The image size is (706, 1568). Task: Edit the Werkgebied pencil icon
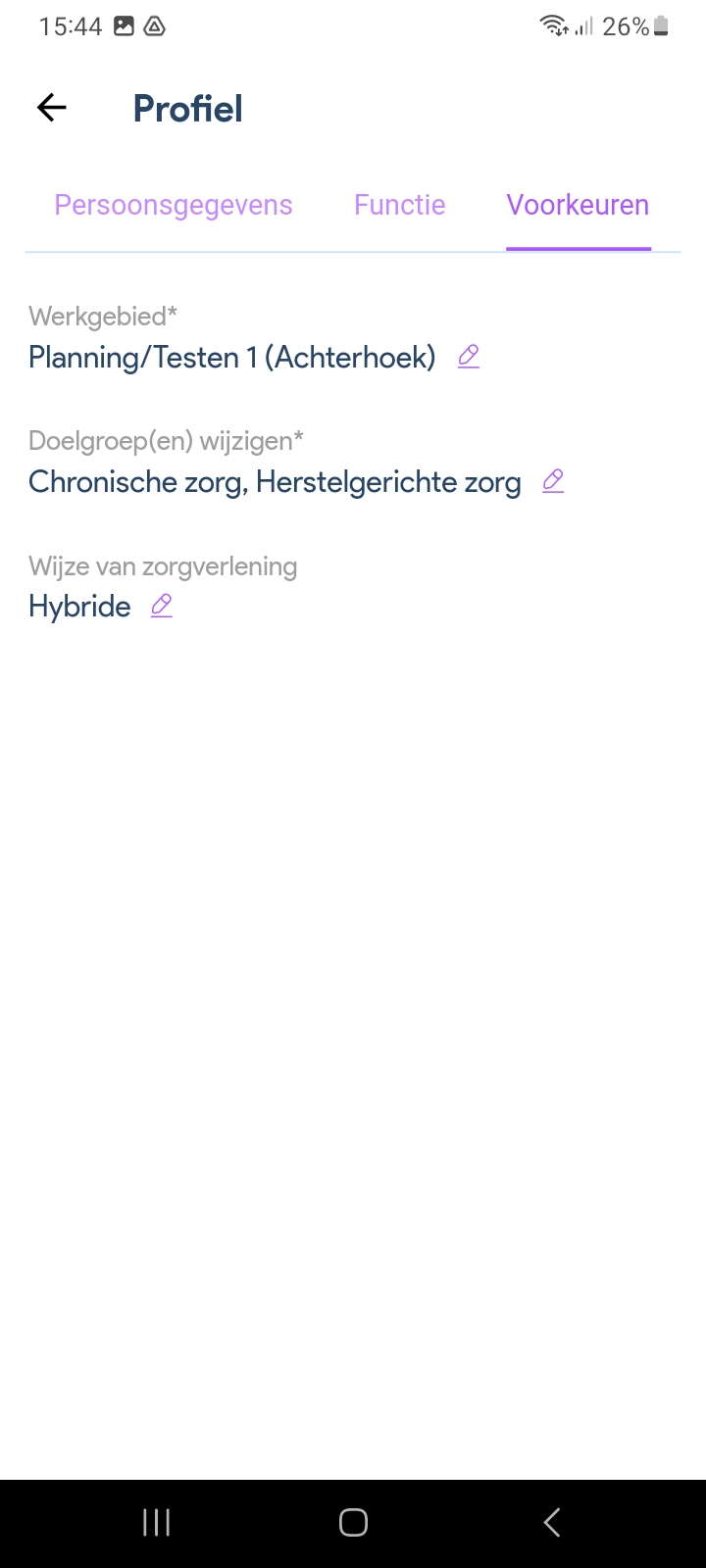click(469, 357)
